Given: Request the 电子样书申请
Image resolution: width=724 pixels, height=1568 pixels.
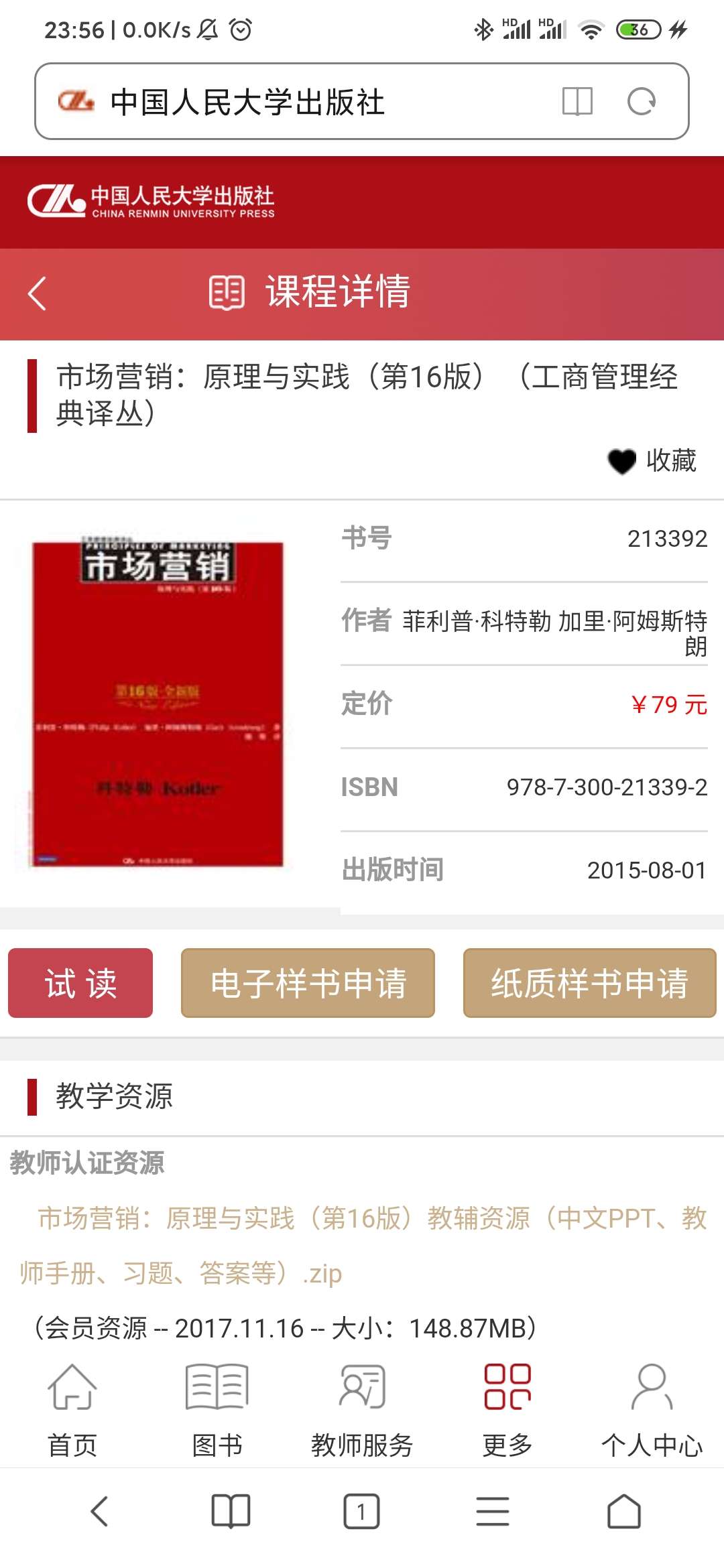Looking at the screenshot, I should coord(308,983).
